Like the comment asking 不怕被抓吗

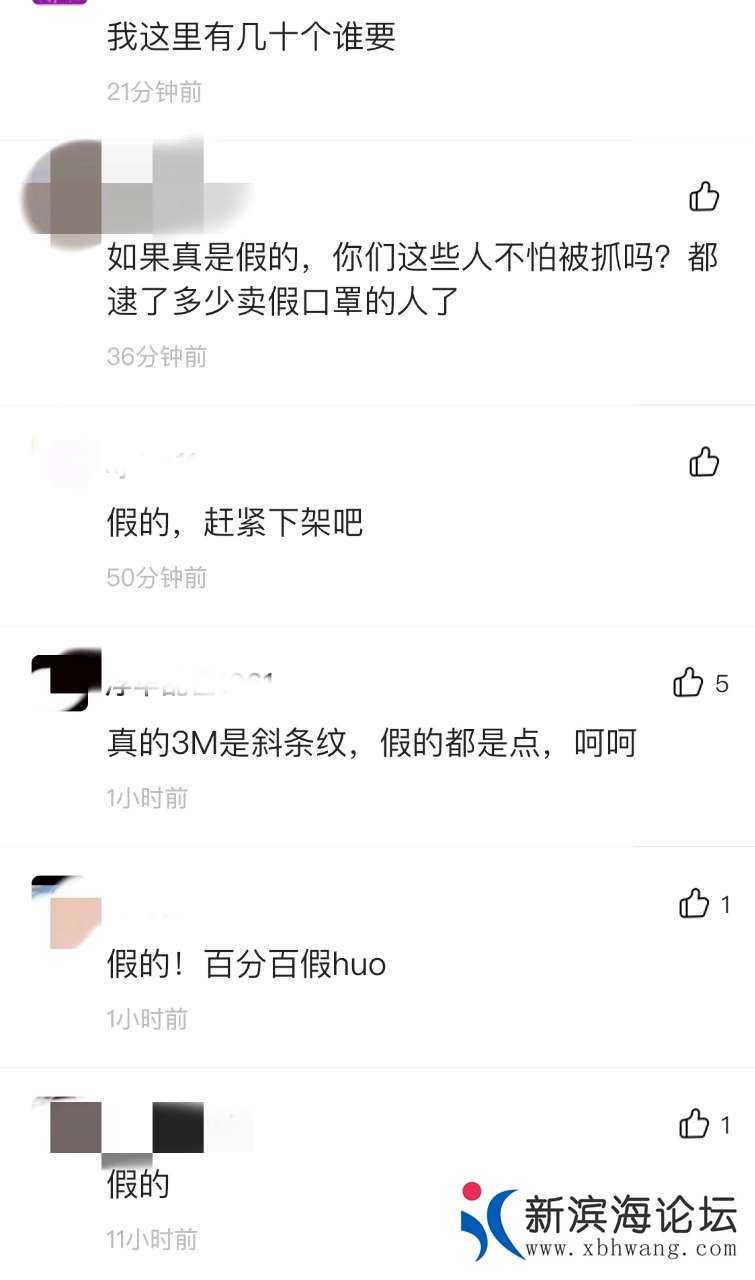click(704, 197)
